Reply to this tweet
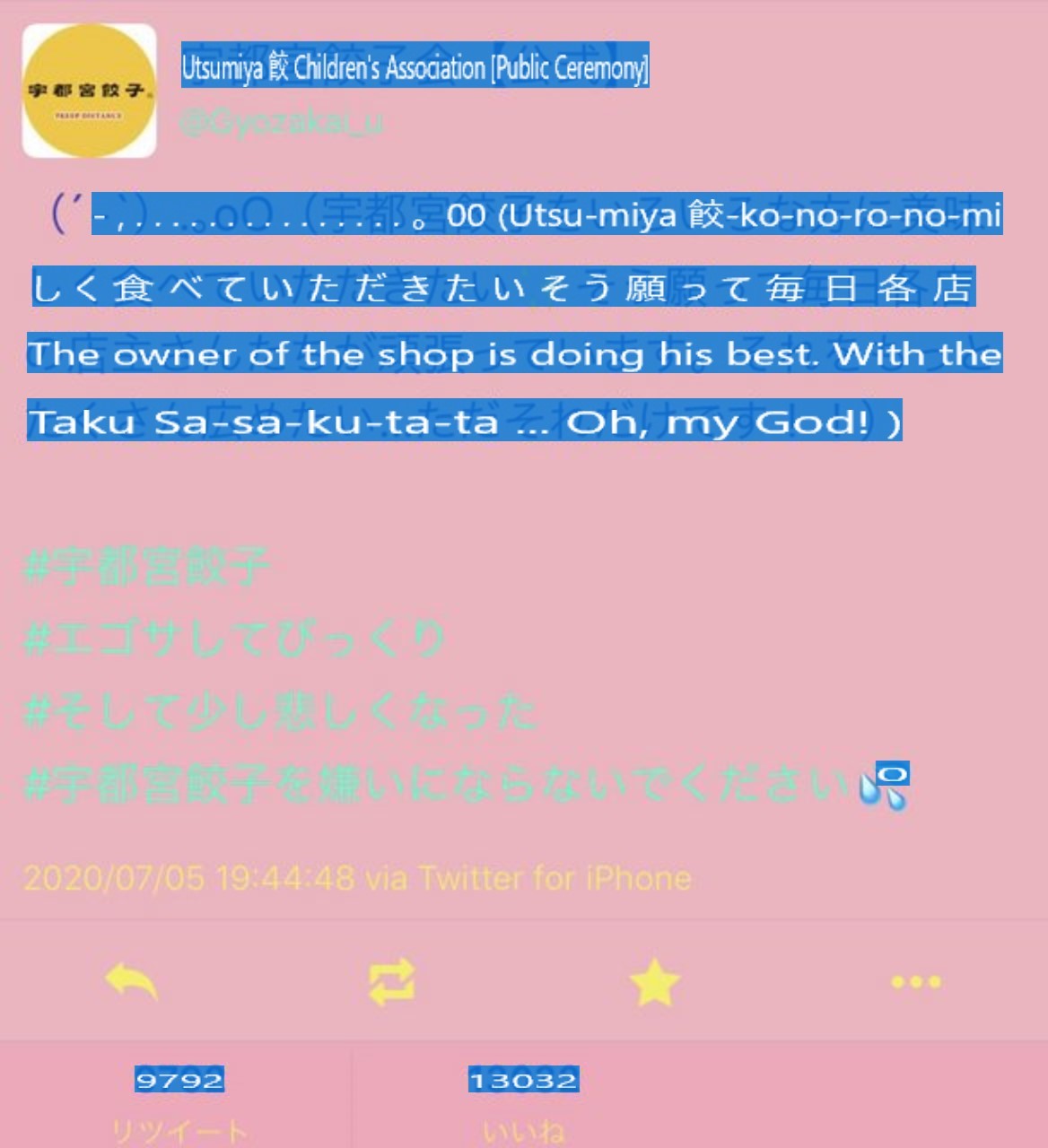Screen dimensions: 1048x1148 pyautogui.click(x=131, y=982)
